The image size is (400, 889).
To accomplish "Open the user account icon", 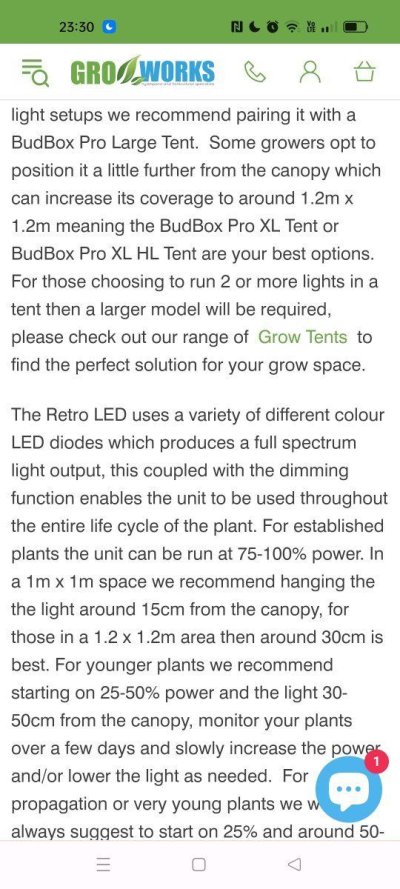I will [x=309, y=72].
